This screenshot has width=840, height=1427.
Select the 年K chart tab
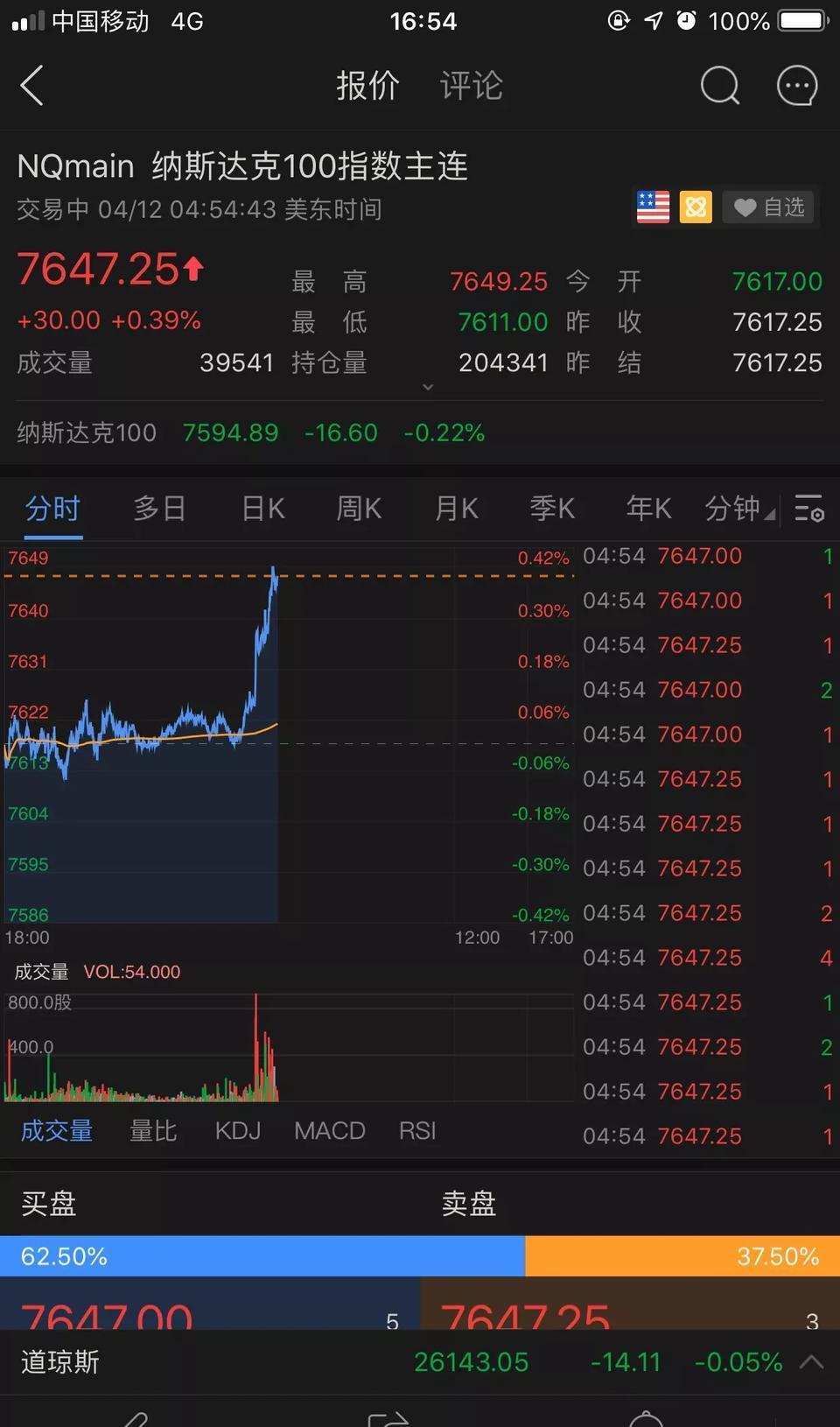point(648,509)
